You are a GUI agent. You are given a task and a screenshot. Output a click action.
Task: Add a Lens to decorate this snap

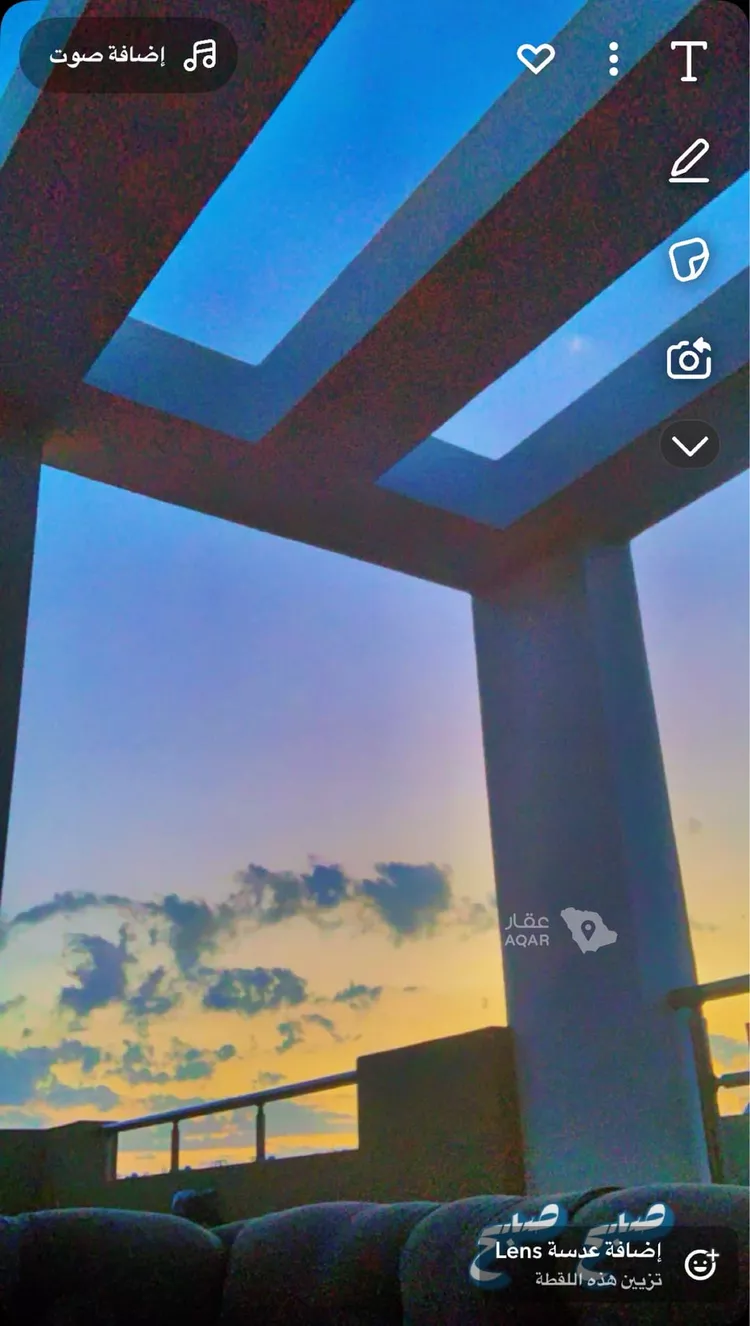click(602, 1264)
